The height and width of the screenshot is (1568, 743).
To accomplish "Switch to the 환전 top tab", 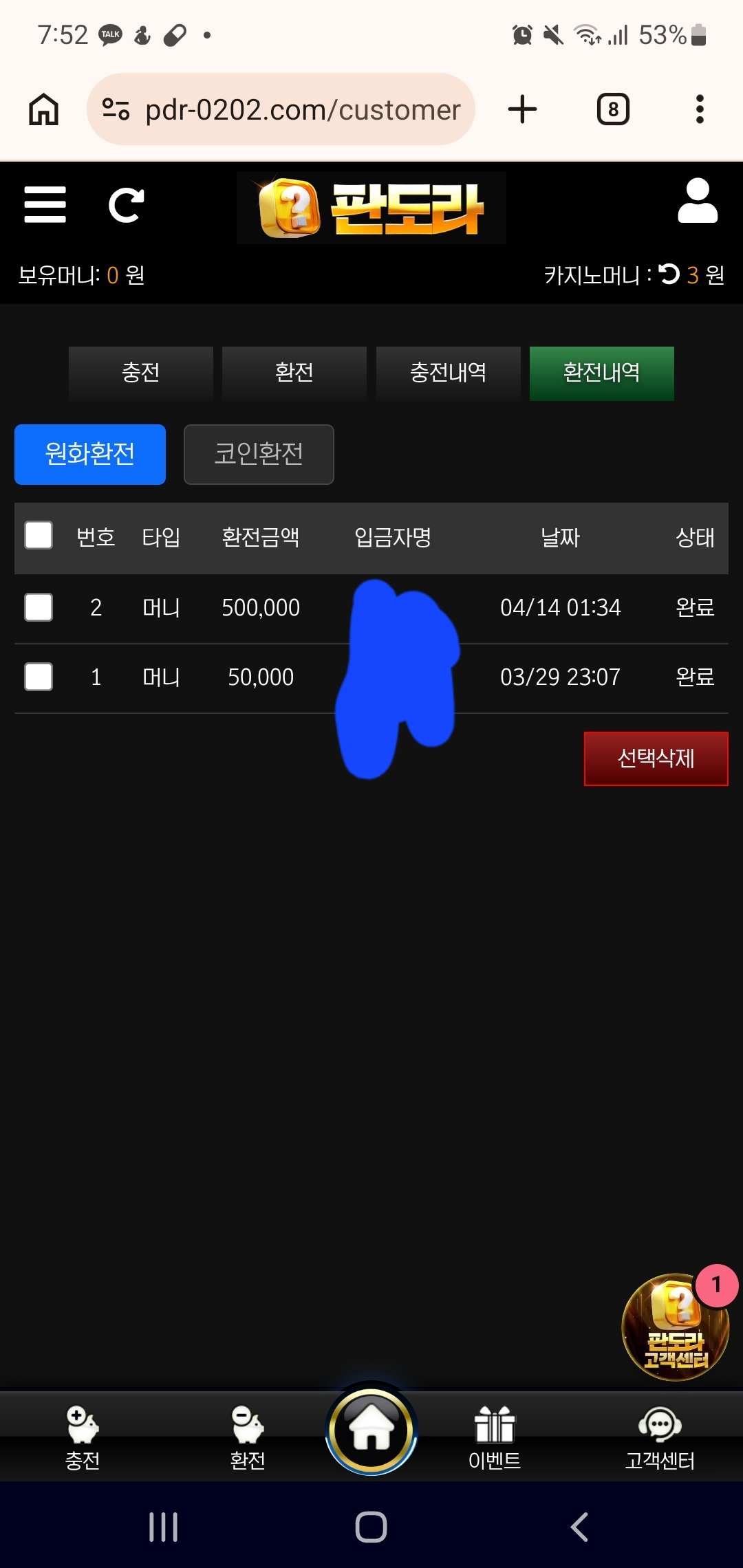I will [294, 373].
